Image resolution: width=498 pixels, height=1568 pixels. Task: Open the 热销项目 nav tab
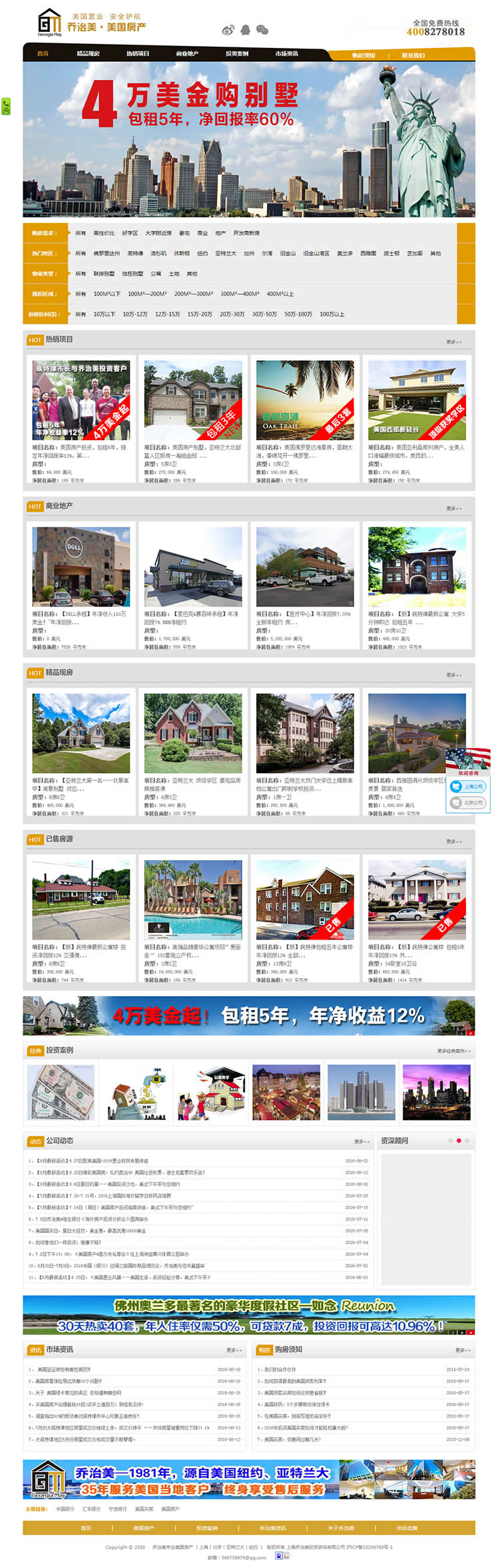click(x=138, y=54)
